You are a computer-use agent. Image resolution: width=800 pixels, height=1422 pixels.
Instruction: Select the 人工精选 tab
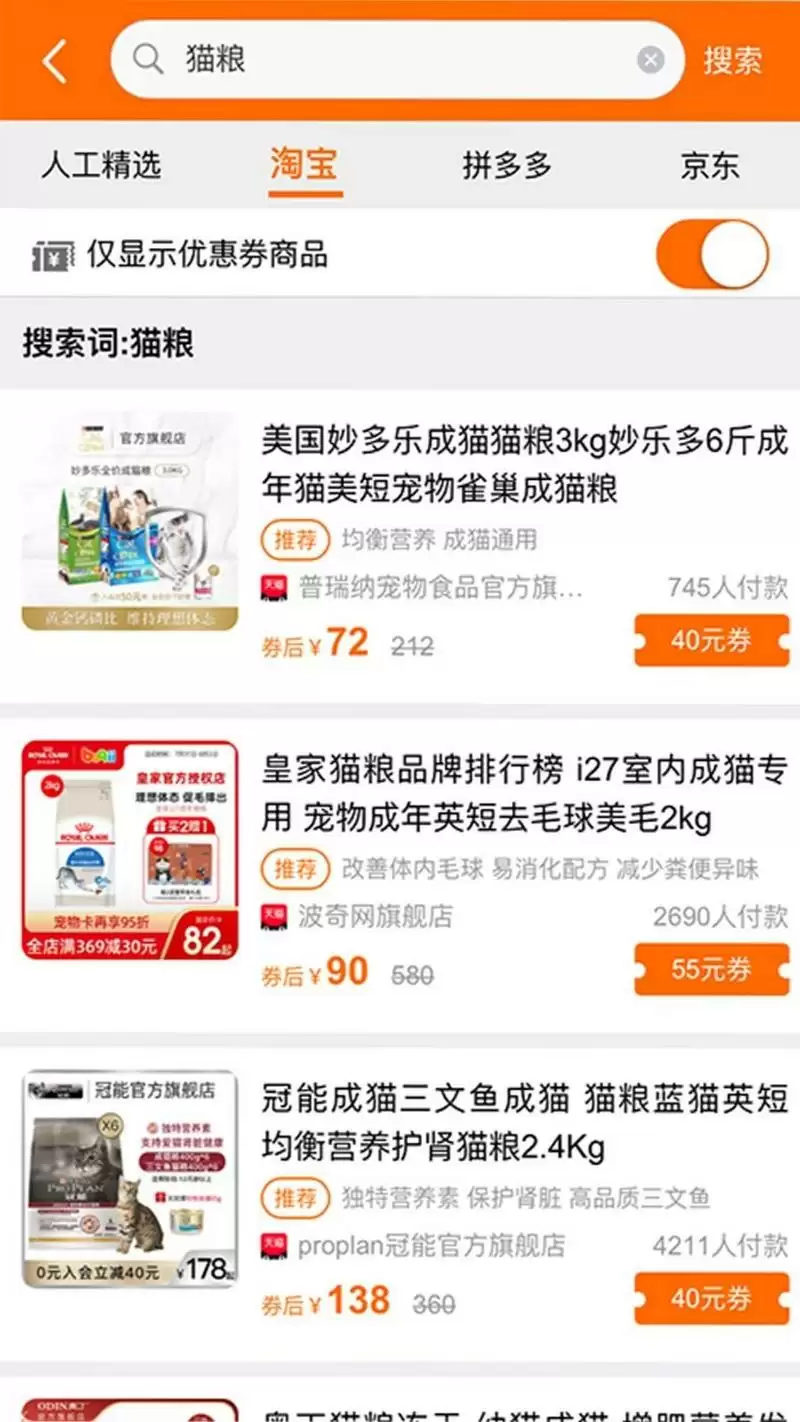(102, 166)
